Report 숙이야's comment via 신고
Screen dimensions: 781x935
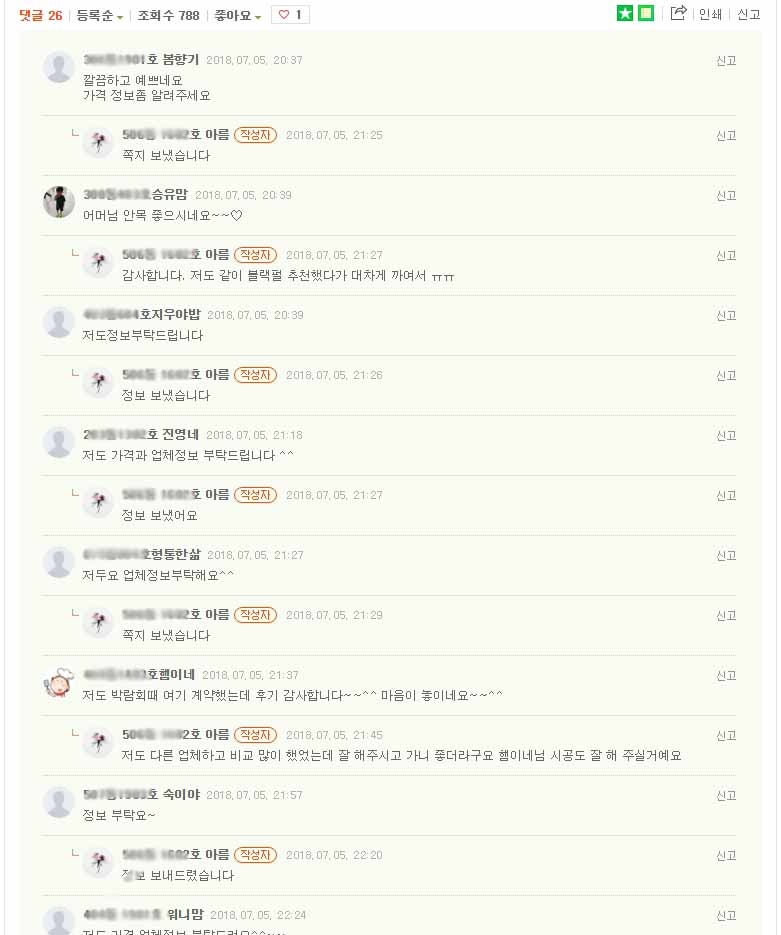coord(726,796)
